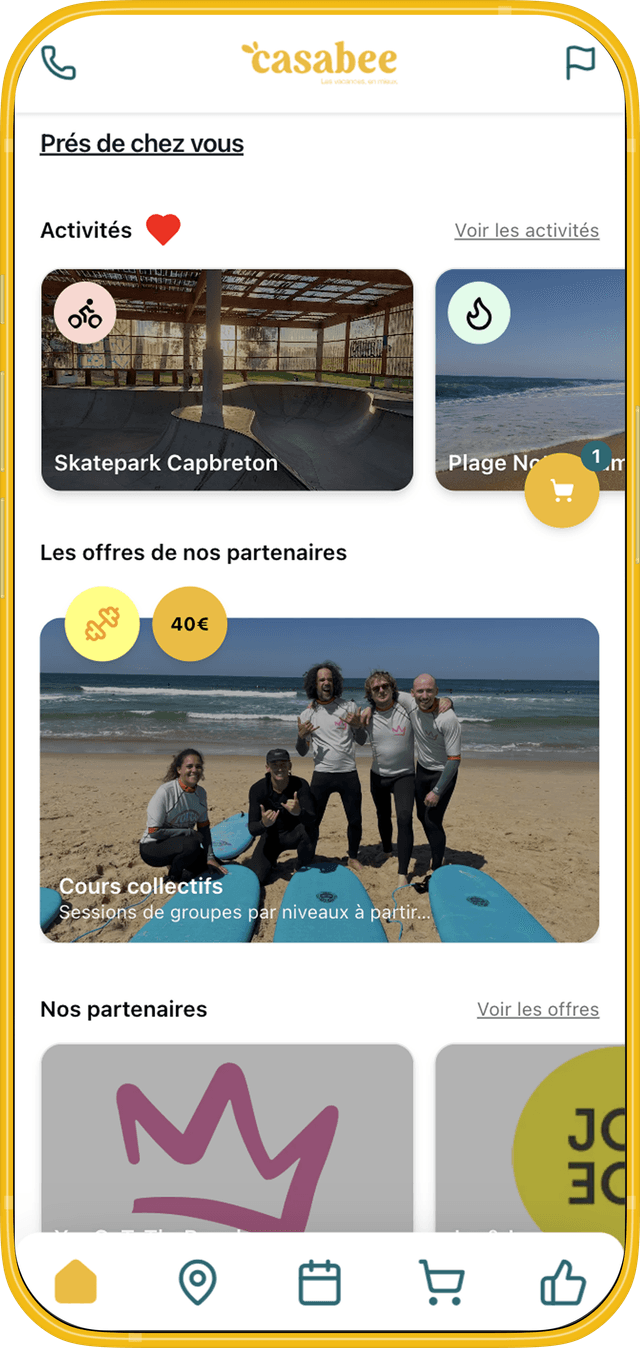
Task: Switch to the thumbs-up tab
Action: click(563, 1282)
